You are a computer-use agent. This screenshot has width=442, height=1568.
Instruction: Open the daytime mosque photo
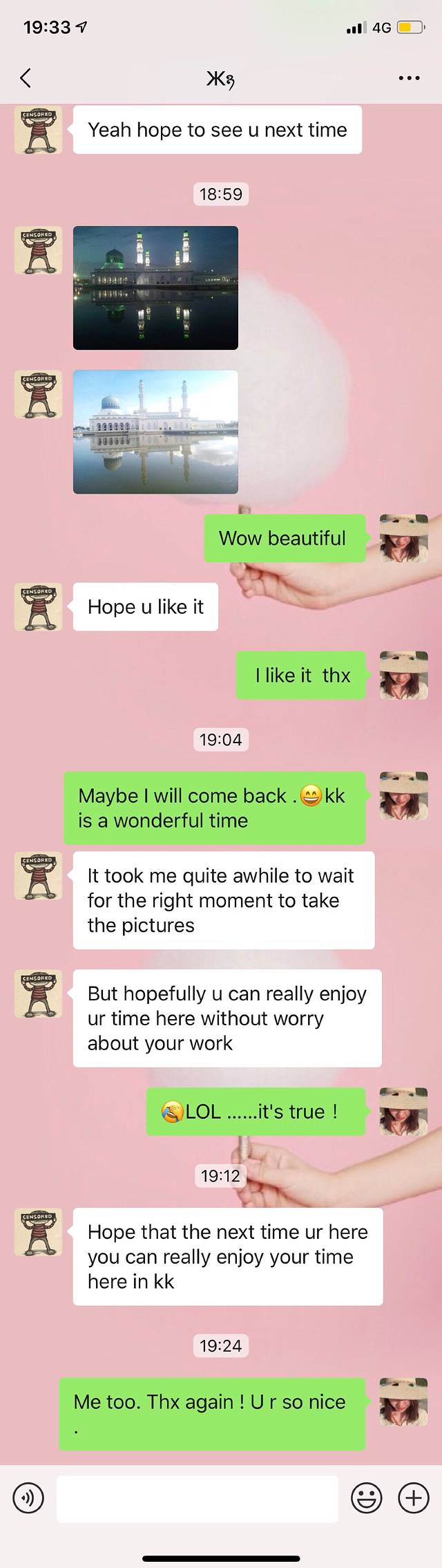coord(155,431)
